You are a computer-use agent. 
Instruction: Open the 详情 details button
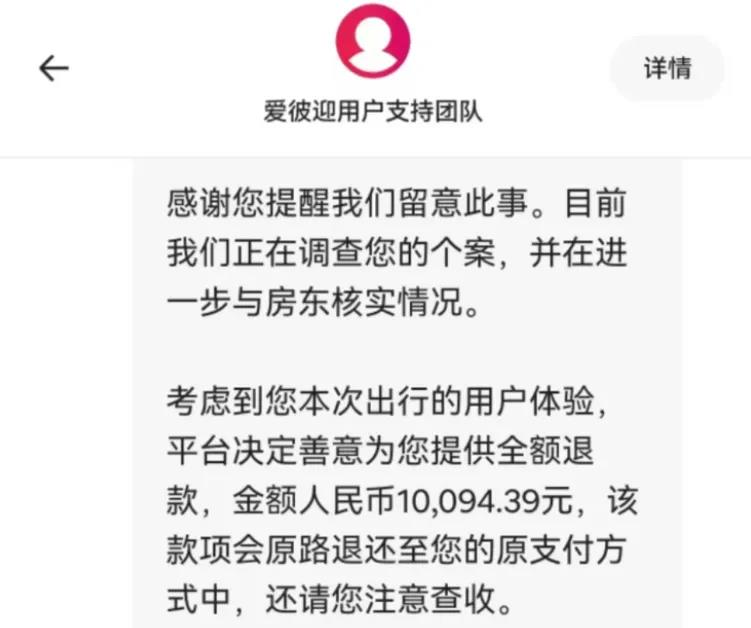click(667, 68)
